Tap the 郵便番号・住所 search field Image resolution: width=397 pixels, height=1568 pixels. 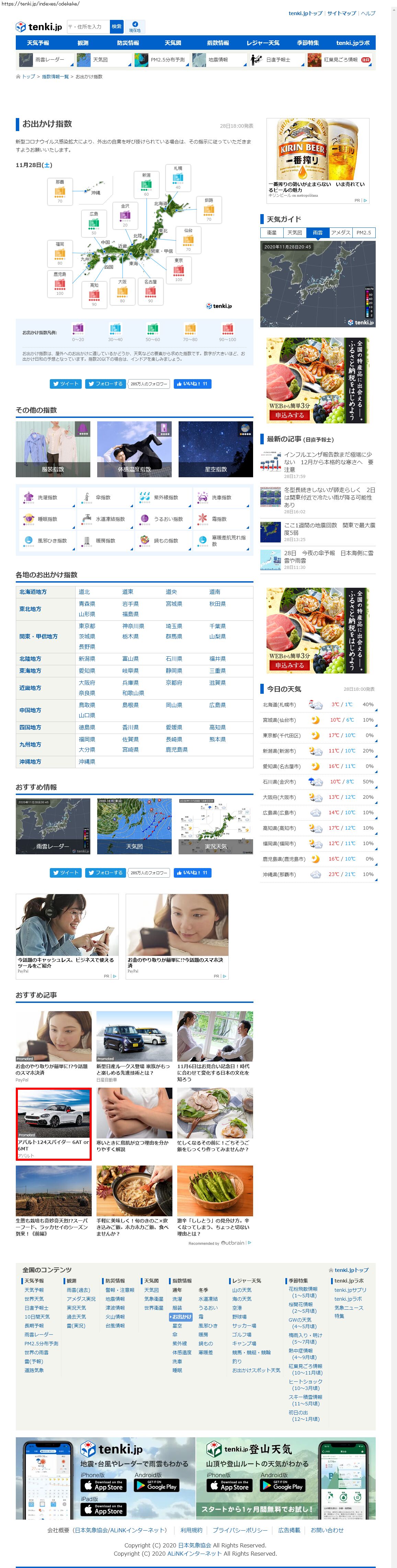(87, 27)
